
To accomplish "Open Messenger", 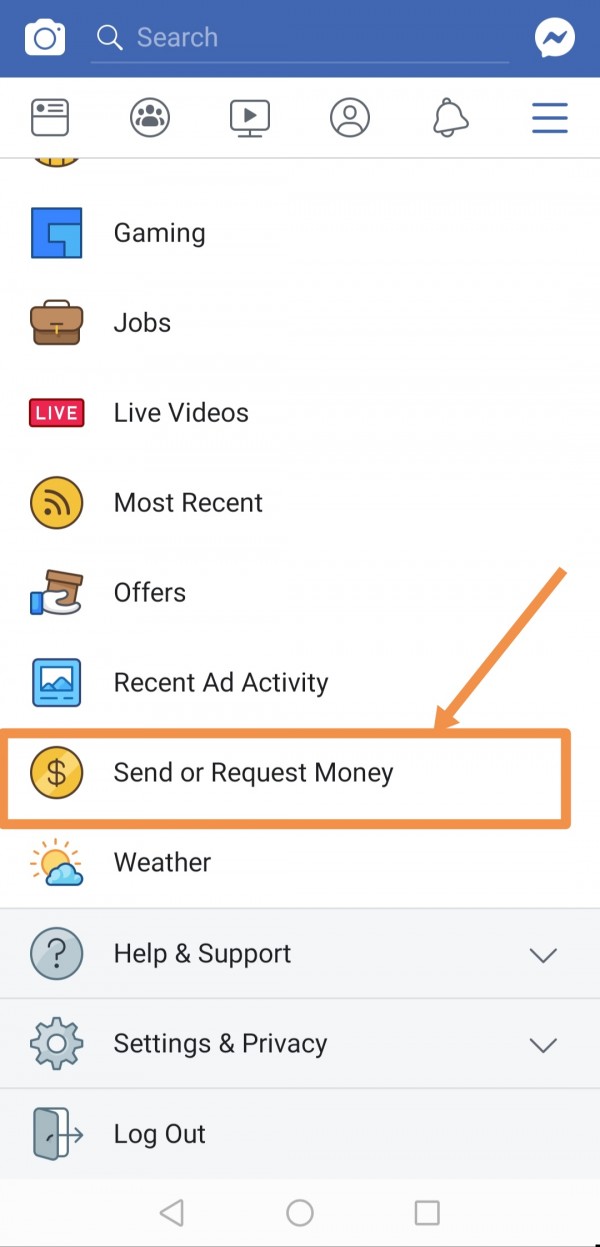I will 555,38.
